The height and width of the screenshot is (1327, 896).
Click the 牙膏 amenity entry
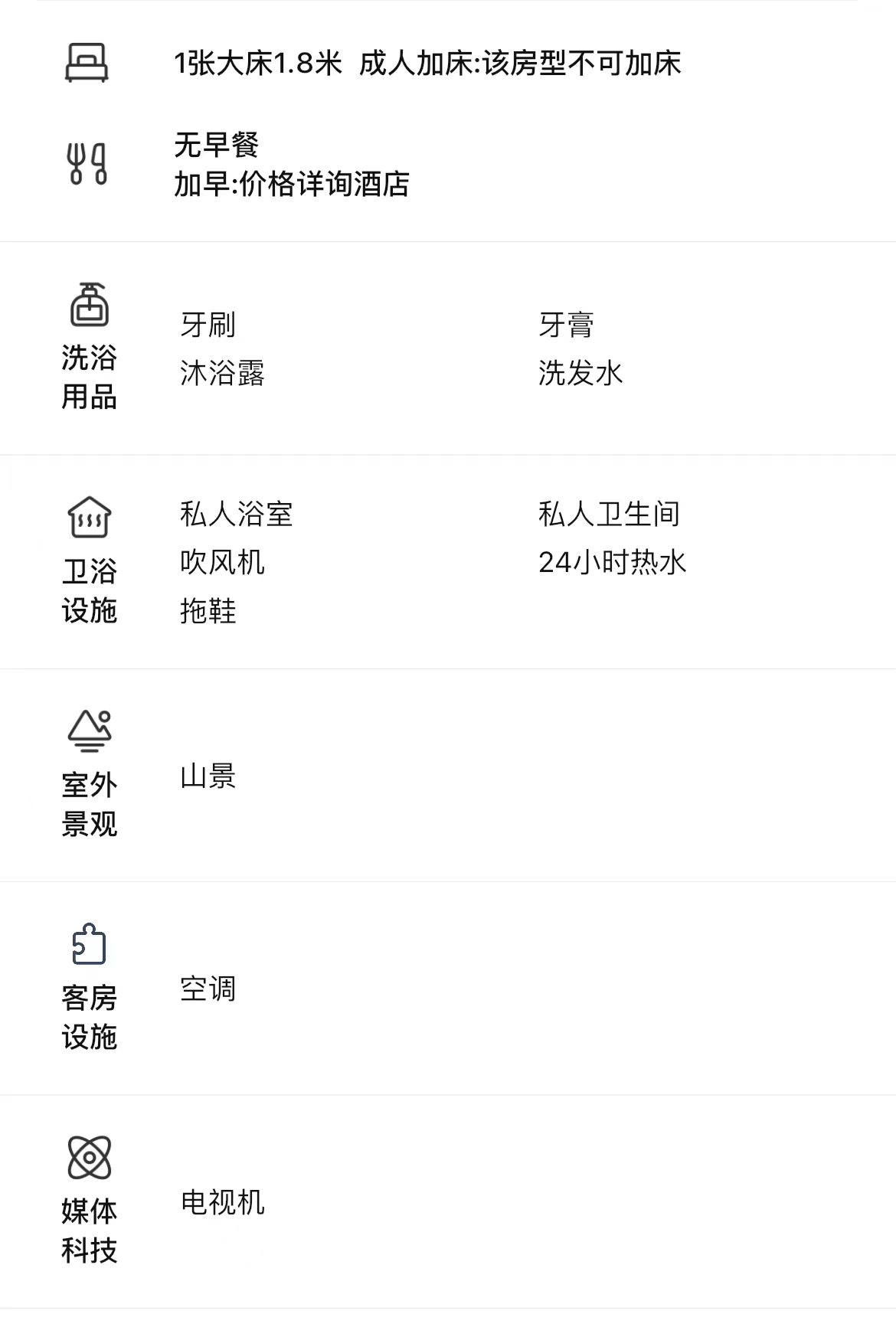(567, 324)
